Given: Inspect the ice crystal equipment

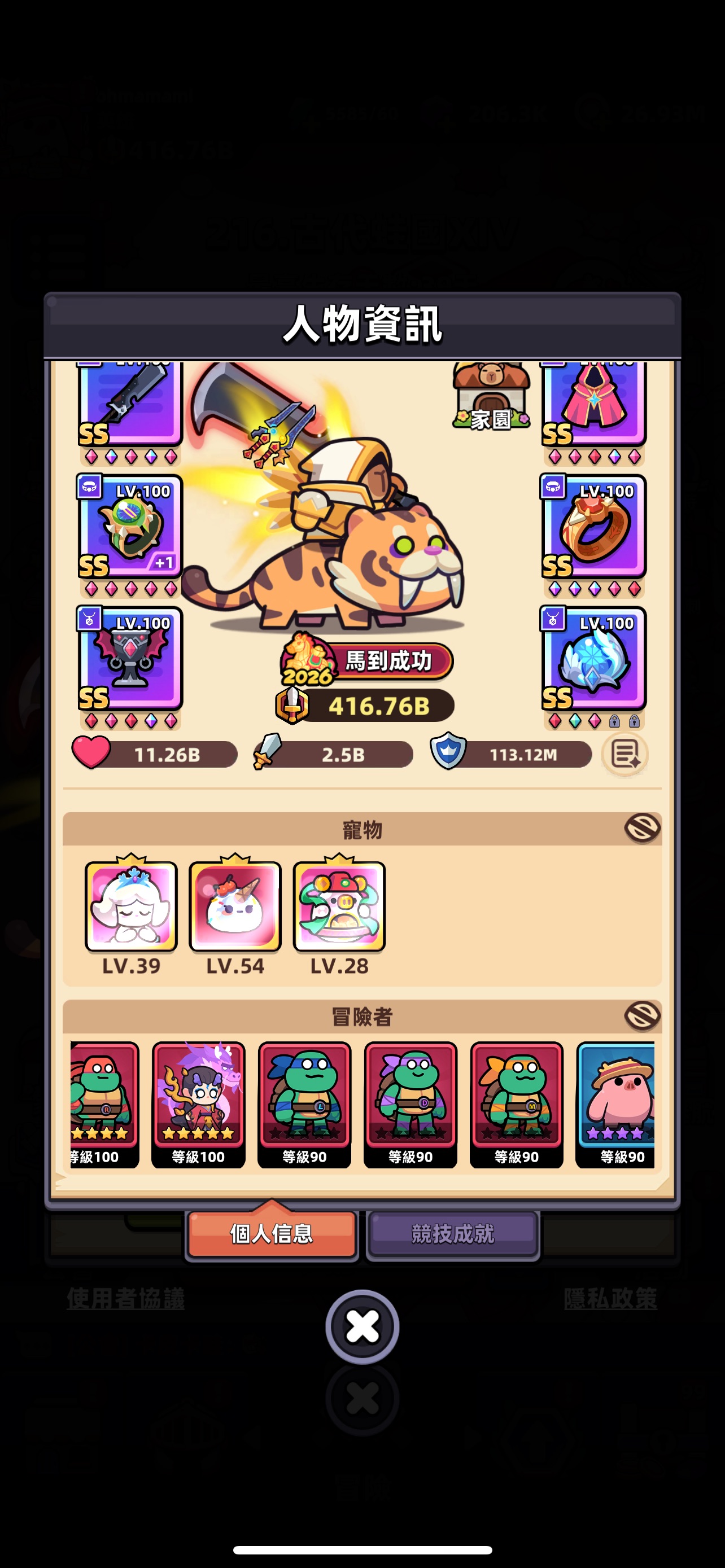Looking at the screenshot, I should coord(594,659).
